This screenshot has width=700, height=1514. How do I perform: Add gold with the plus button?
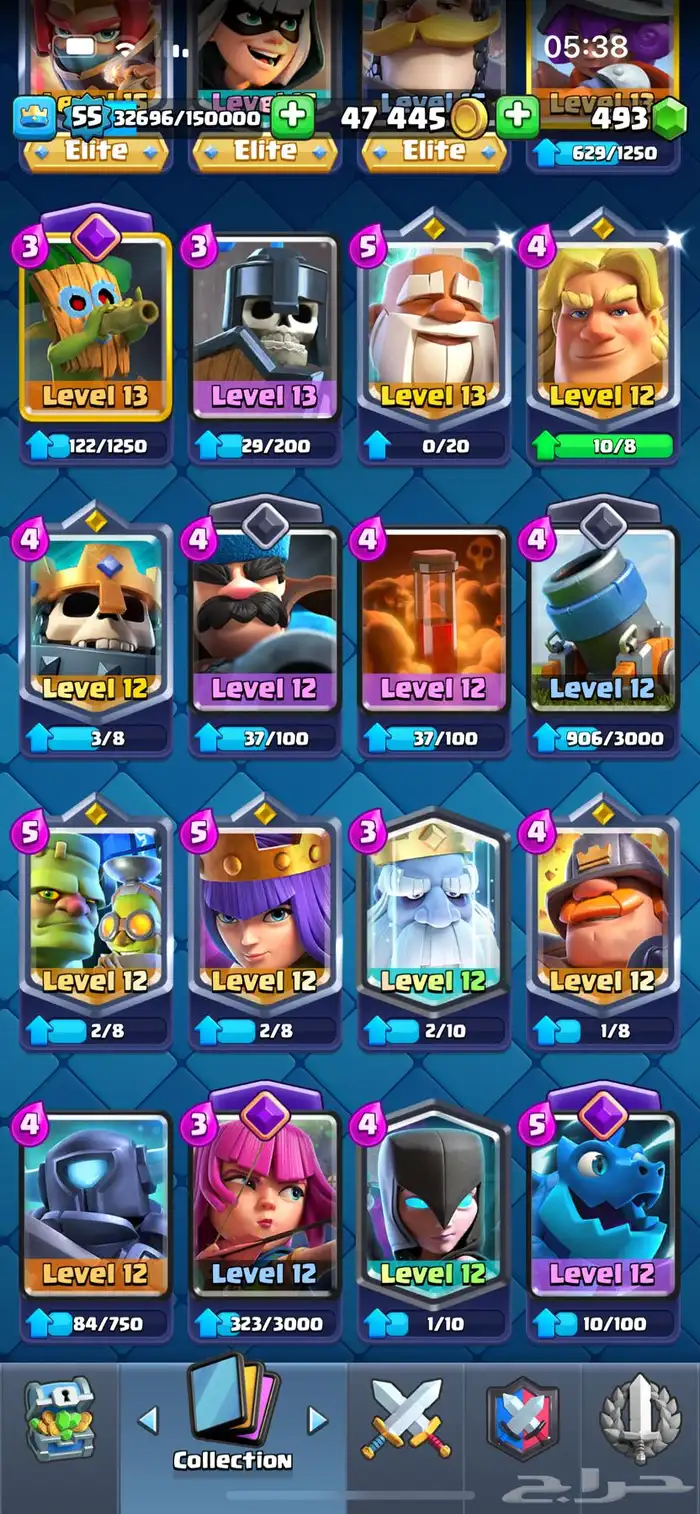517,118
